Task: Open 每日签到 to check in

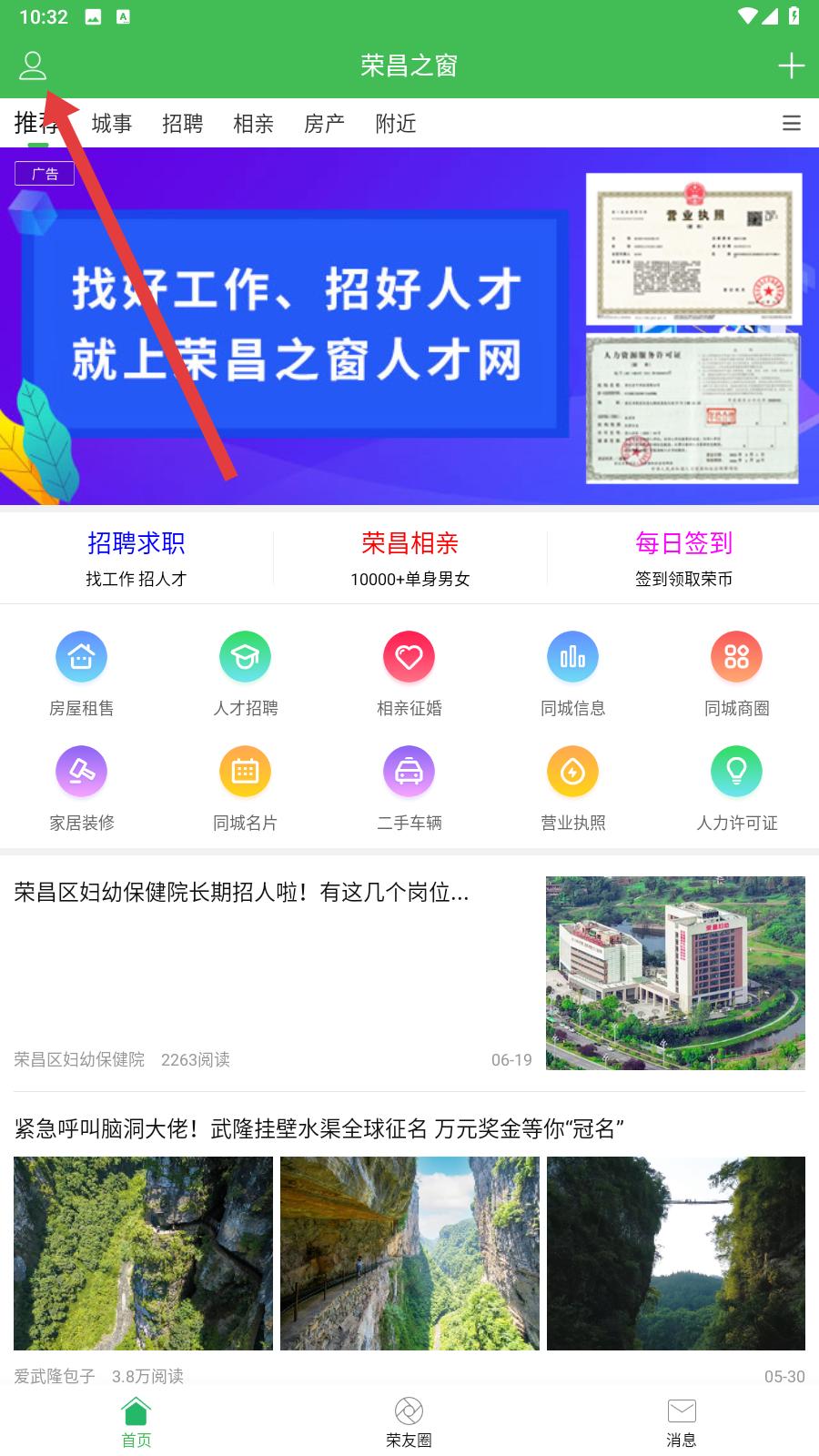Action: tap(683, 558)
